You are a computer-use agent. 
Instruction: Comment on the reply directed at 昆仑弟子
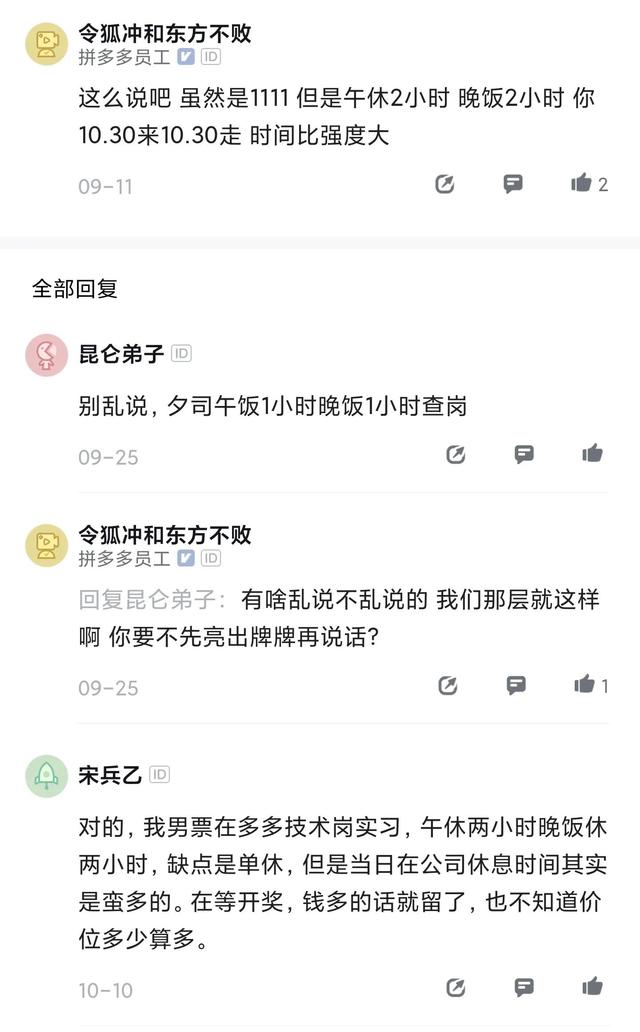[516, 685]
